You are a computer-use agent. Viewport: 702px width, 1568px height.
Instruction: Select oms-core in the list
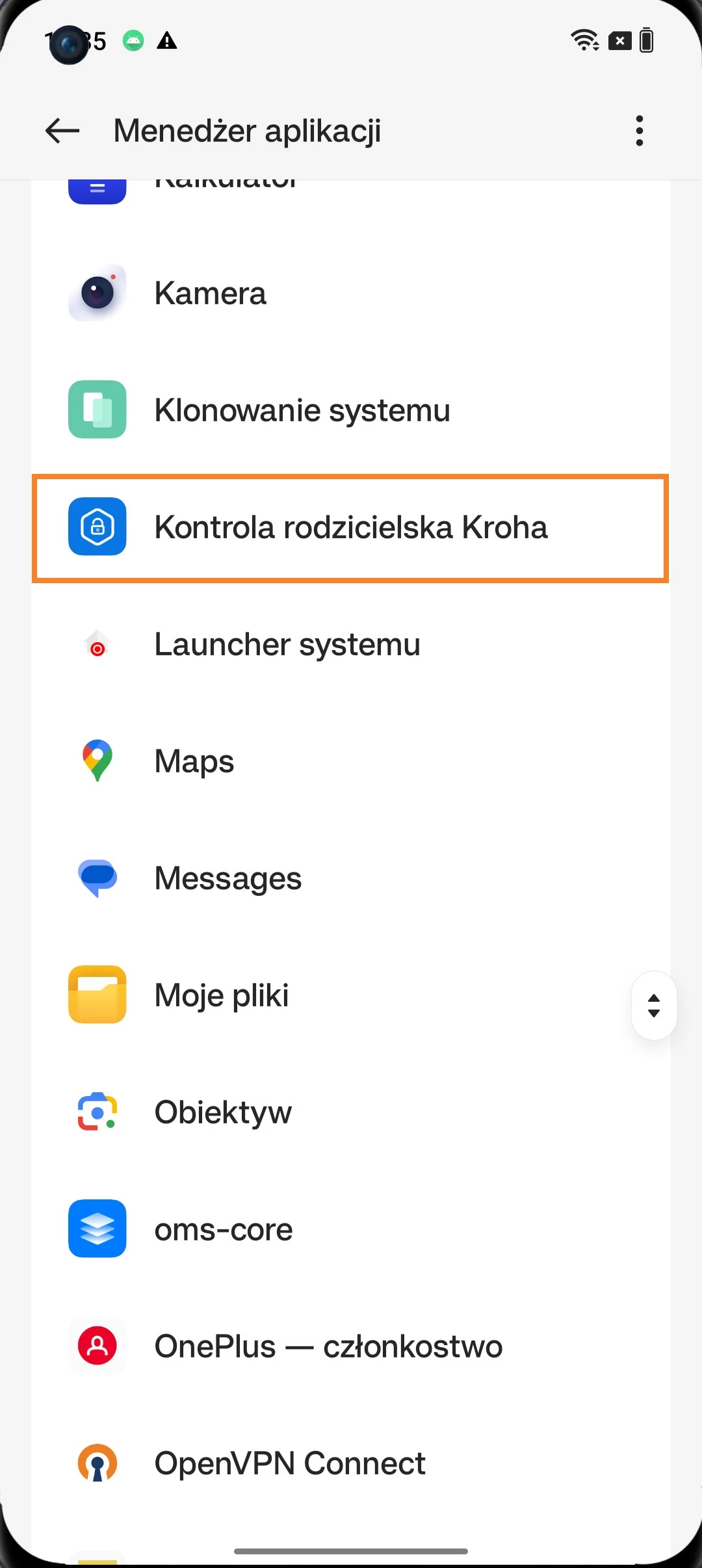[351, 1229]
